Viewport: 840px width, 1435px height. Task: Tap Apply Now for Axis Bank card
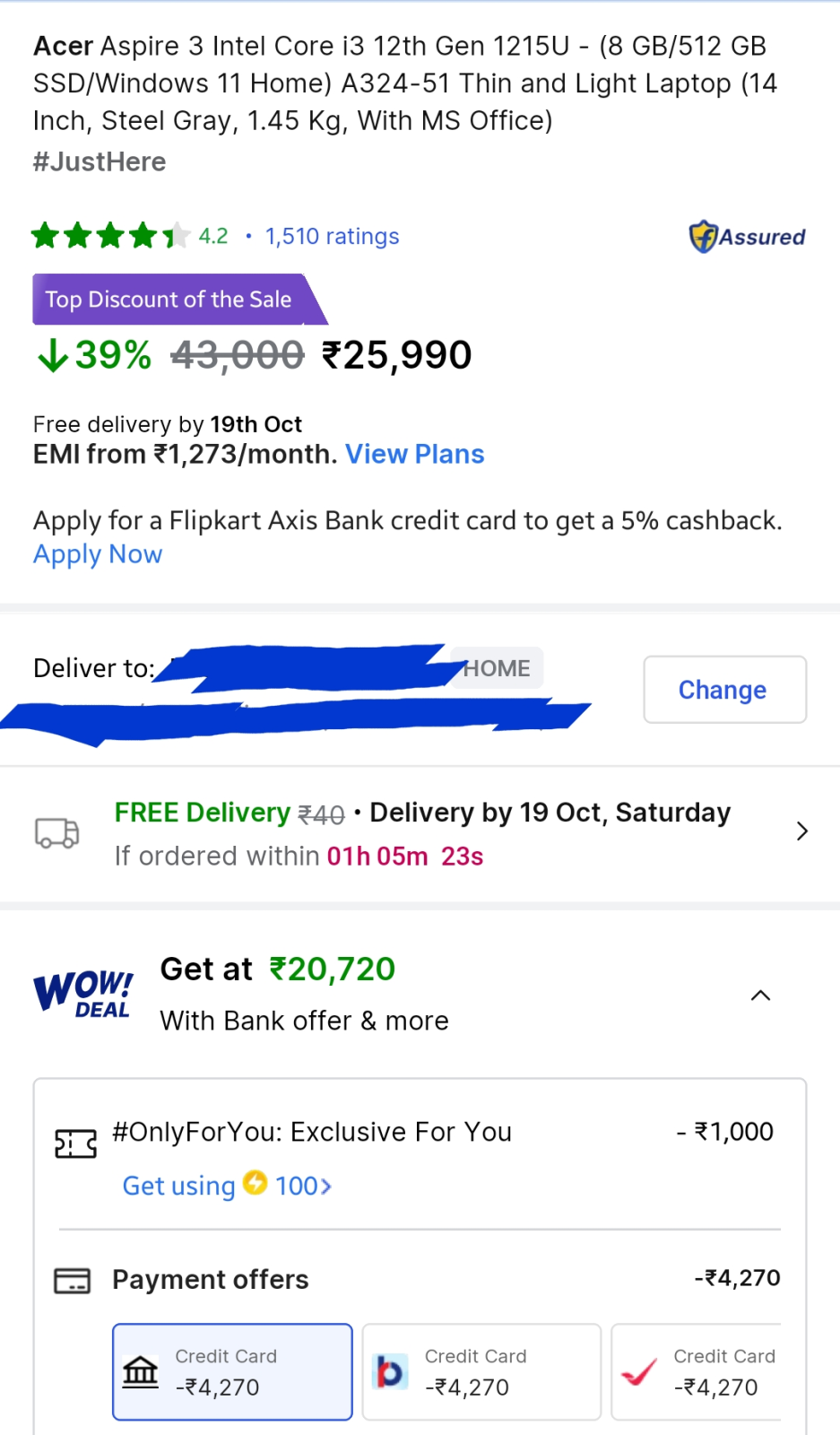point(98,554)
